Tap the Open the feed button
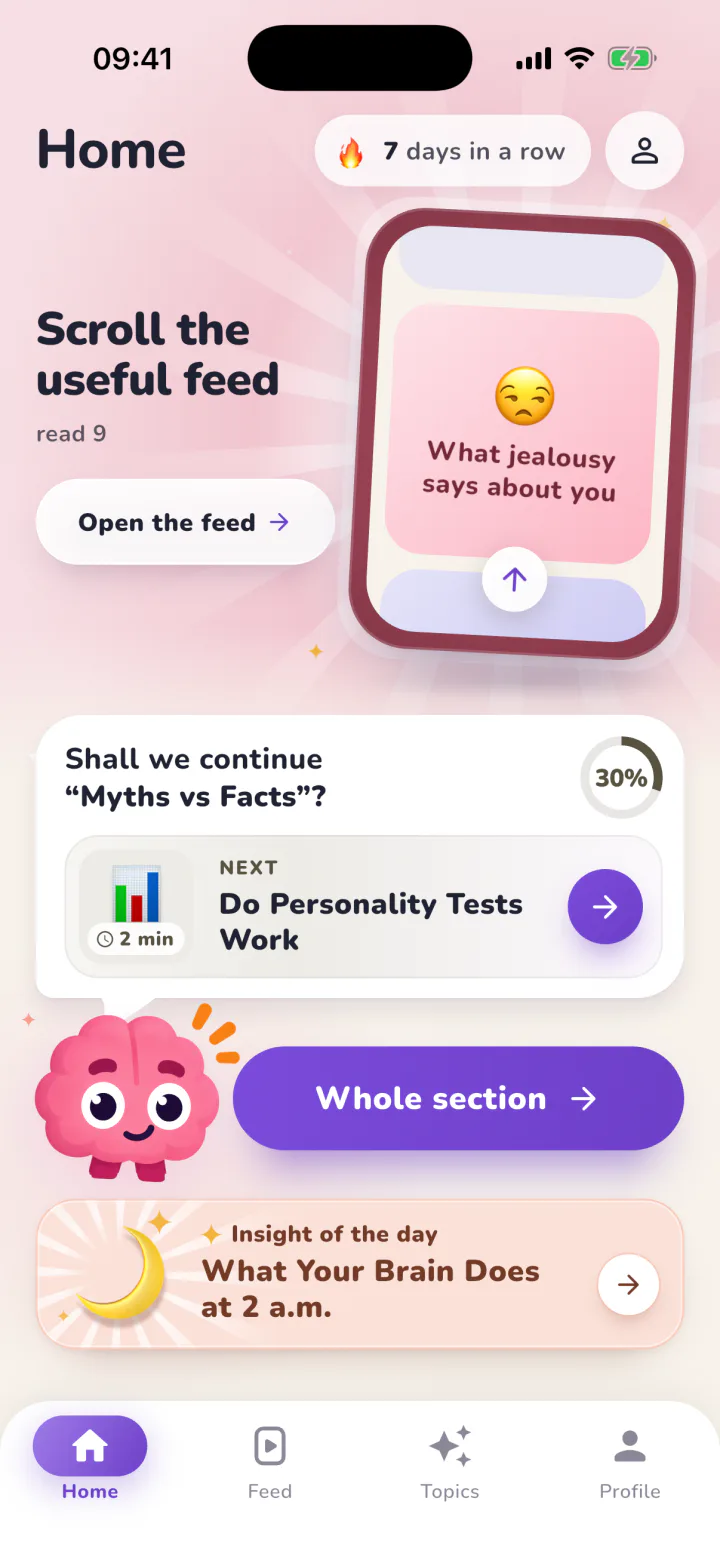 click(185, 522)
